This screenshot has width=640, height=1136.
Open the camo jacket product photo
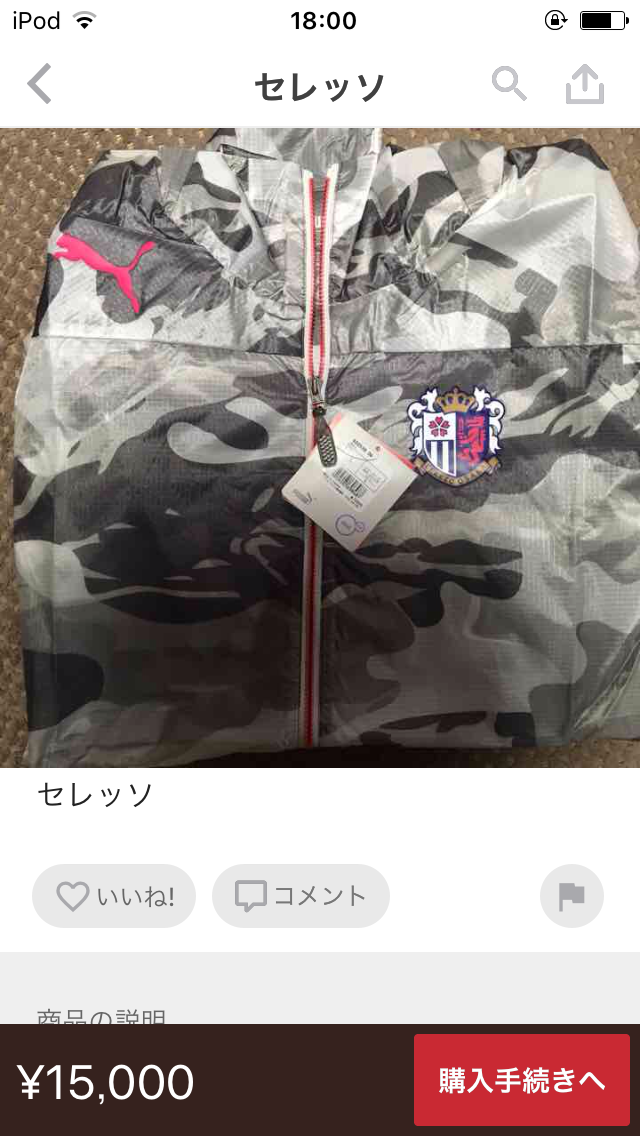coord(320,448)
